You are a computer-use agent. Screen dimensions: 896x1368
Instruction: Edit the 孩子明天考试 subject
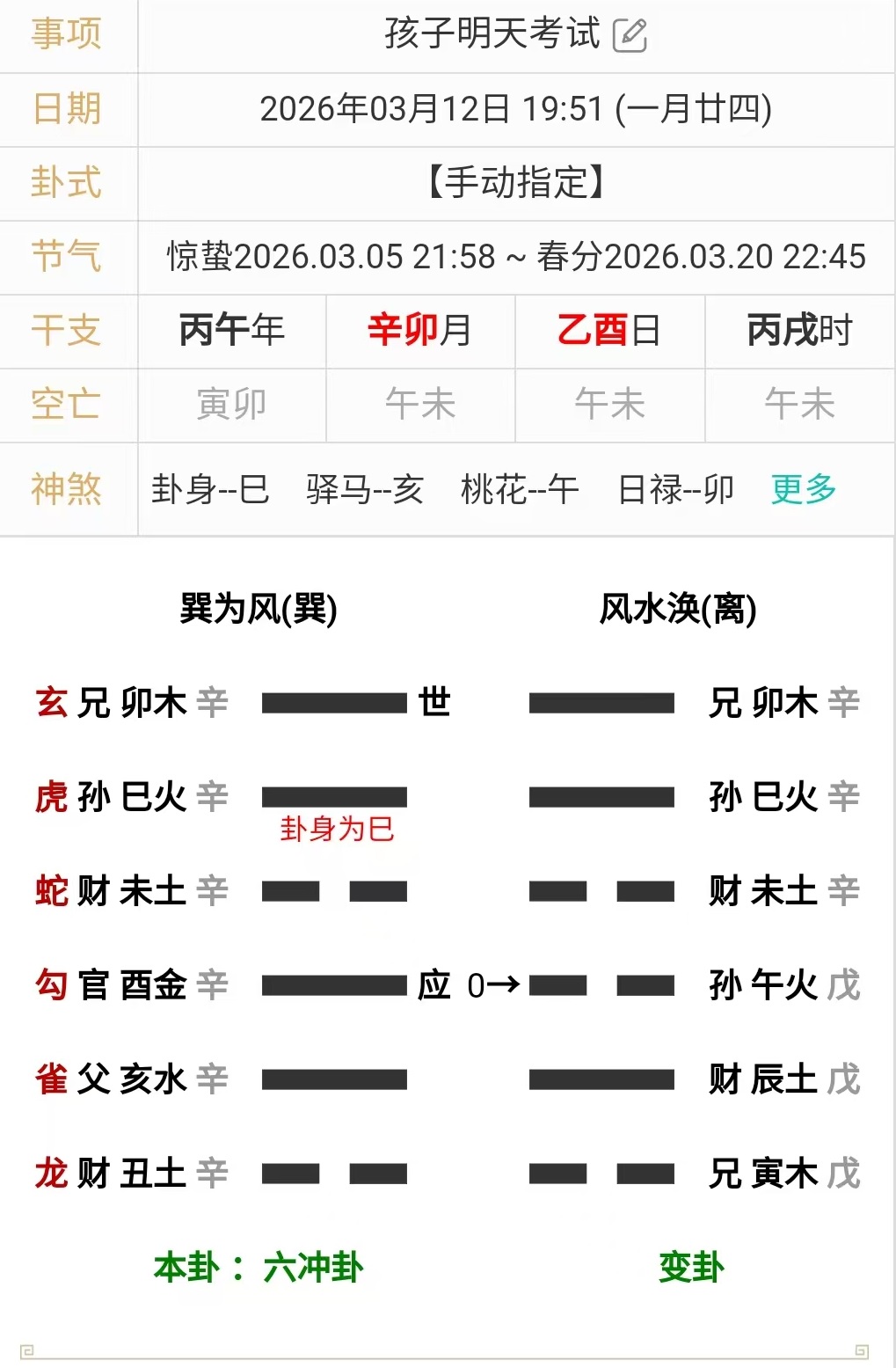[630, 36]
